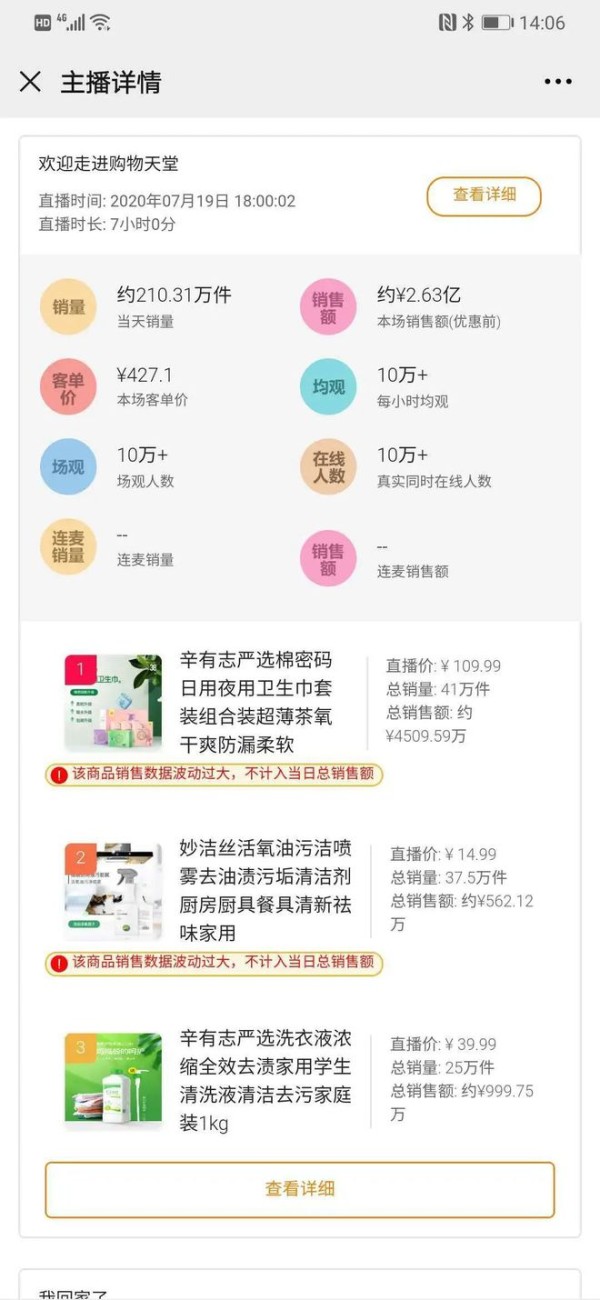Open the 棉密码卫生巾套装 product item
The width and height of the screenshot is (600, 1300).
pyautogui.click(x=300, y=703)
